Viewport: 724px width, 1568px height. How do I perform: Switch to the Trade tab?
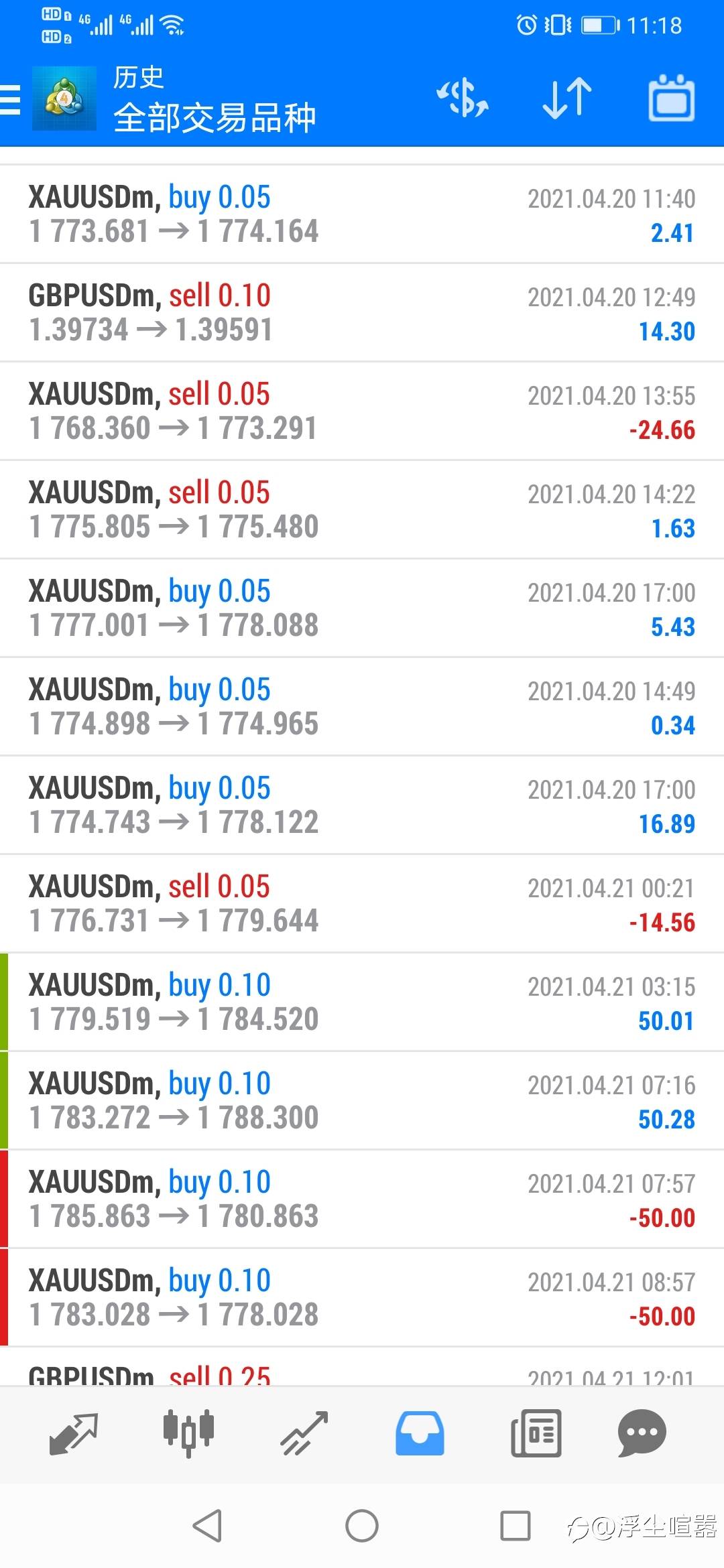pos(304,1434)
